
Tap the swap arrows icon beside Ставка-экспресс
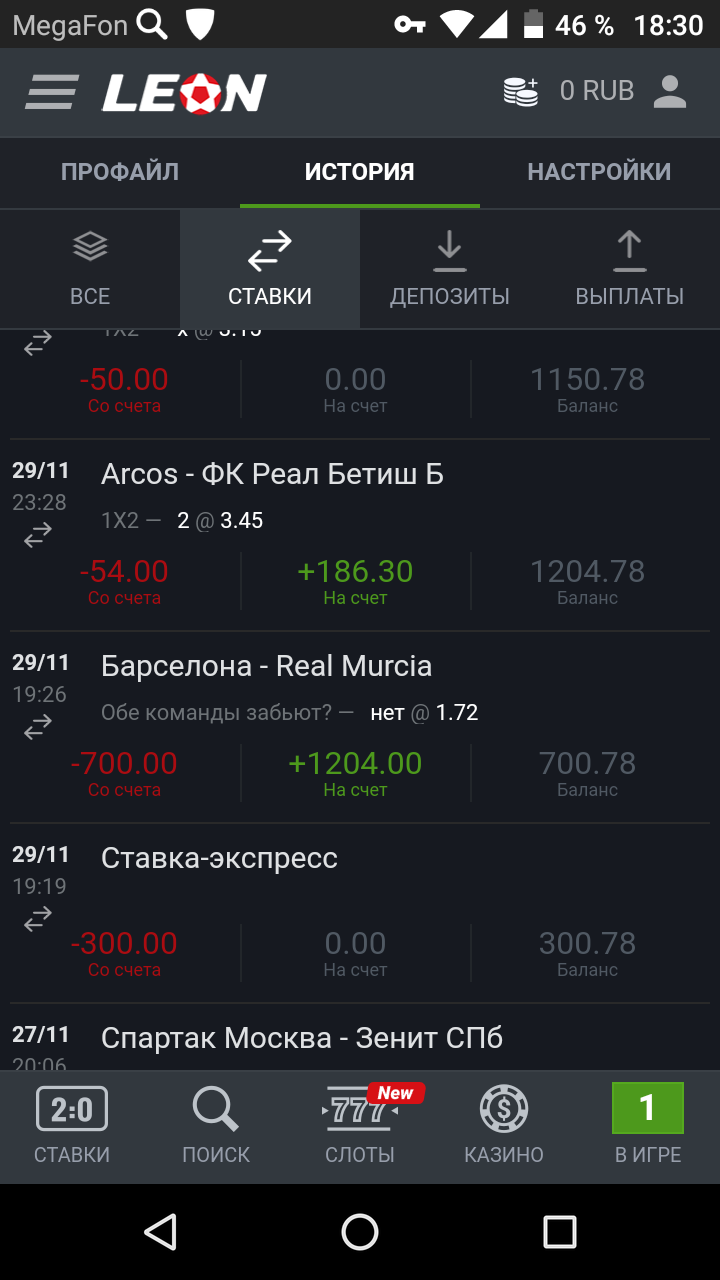[x=37, y=919]
